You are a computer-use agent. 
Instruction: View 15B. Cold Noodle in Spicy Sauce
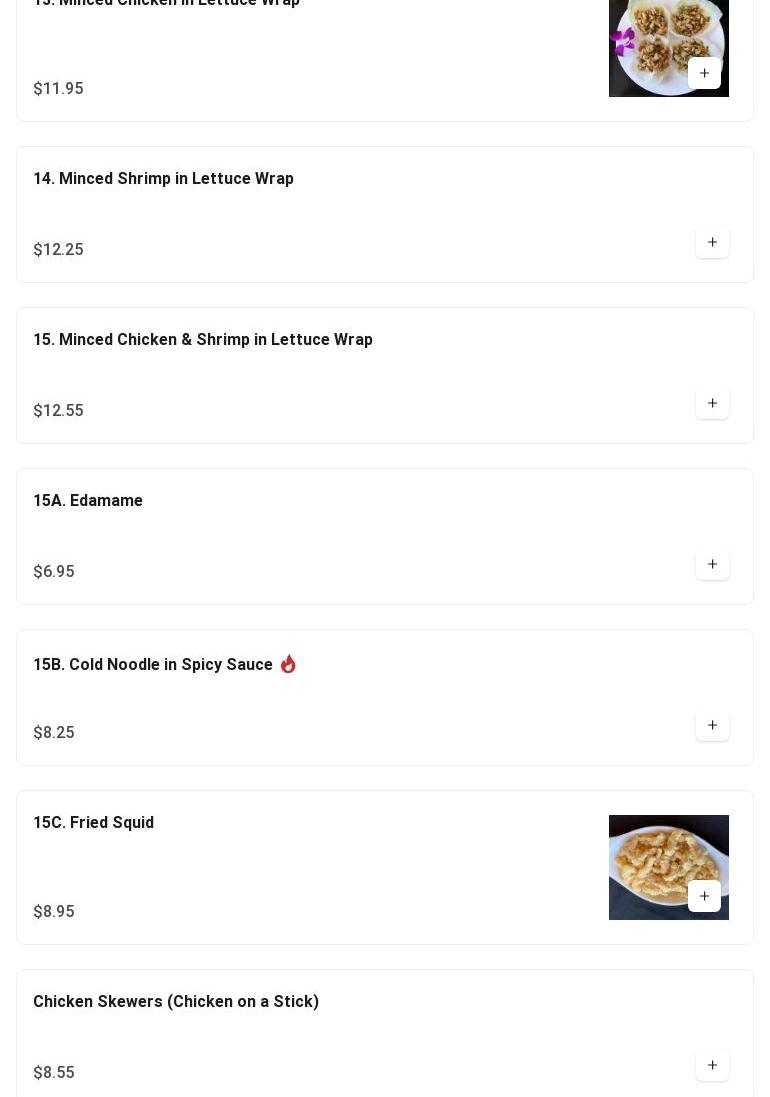point(153,665)
